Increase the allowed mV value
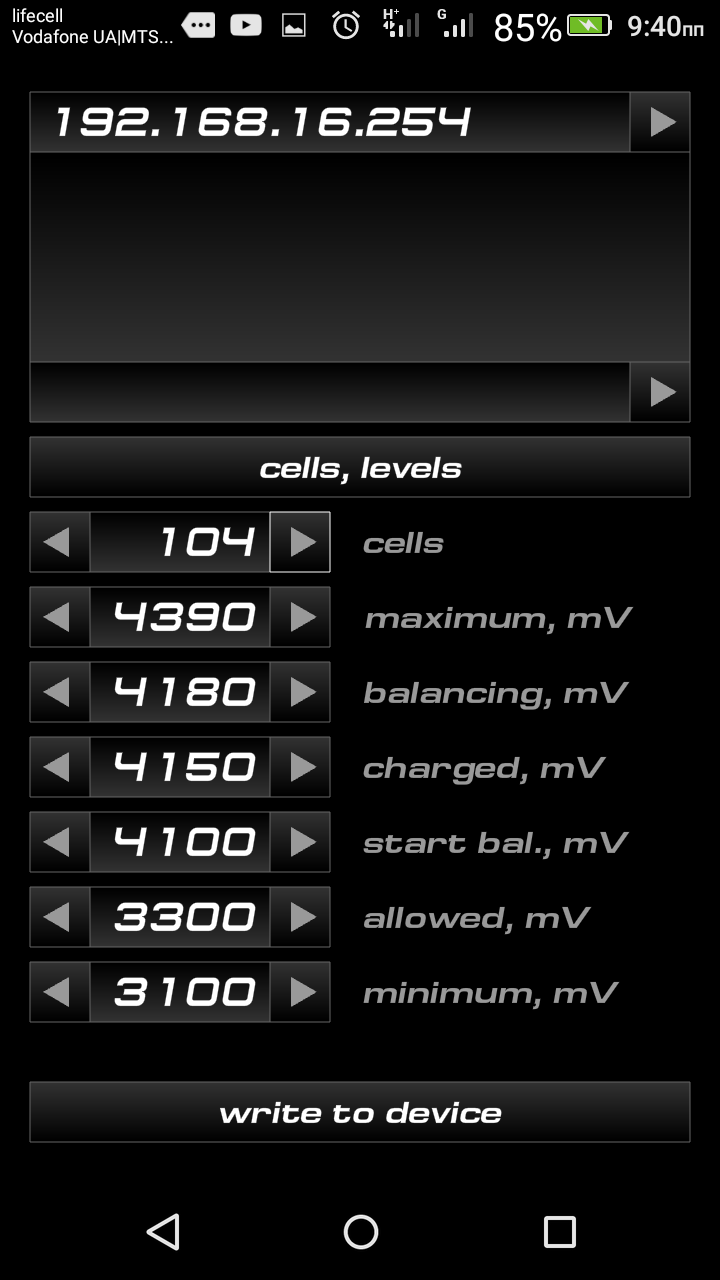The image size is (720, 1280). coord(300,917)
